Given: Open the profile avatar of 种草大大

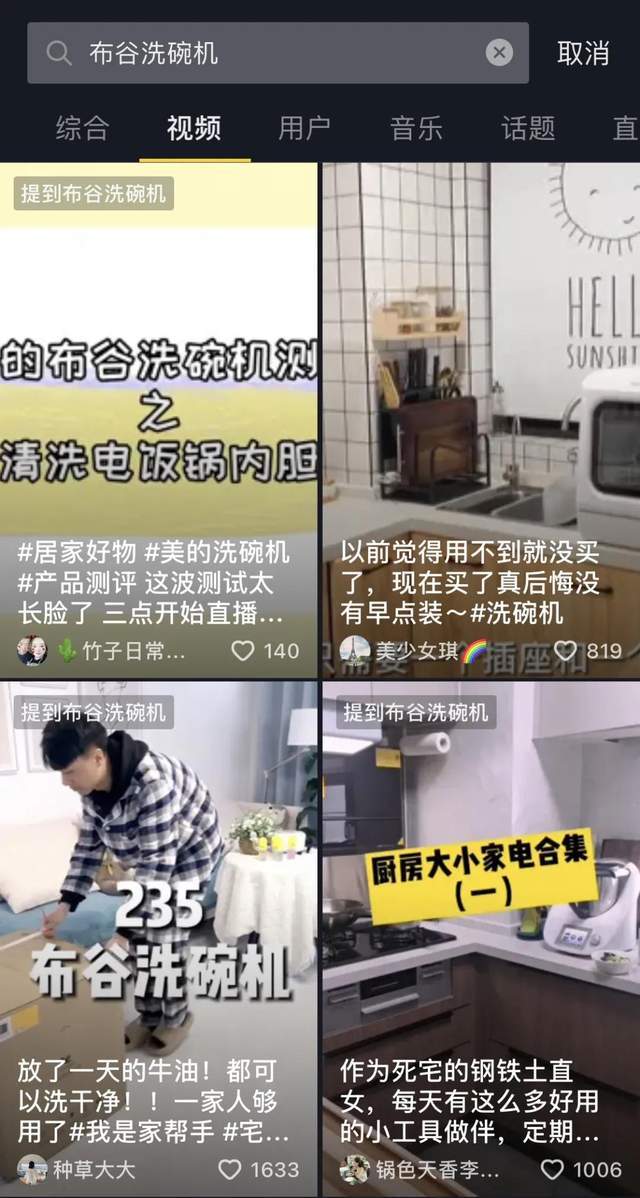Looking at the screenshot, I should (32, 1169).
